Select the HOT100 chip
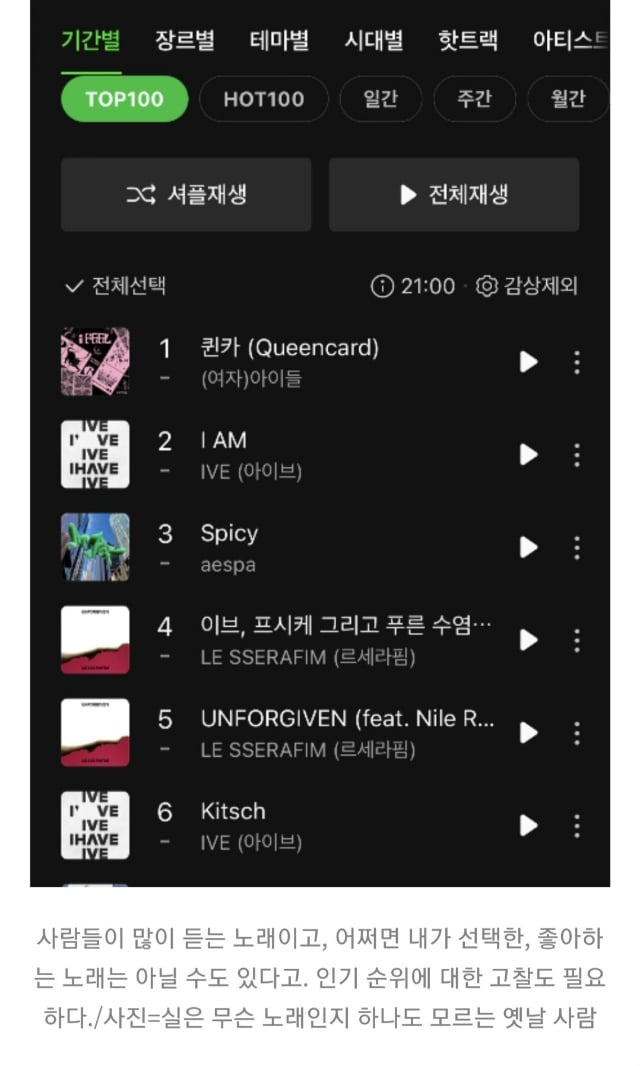Image resolution: width=640 pixels, height=1066 pixels. pos(264,99)
